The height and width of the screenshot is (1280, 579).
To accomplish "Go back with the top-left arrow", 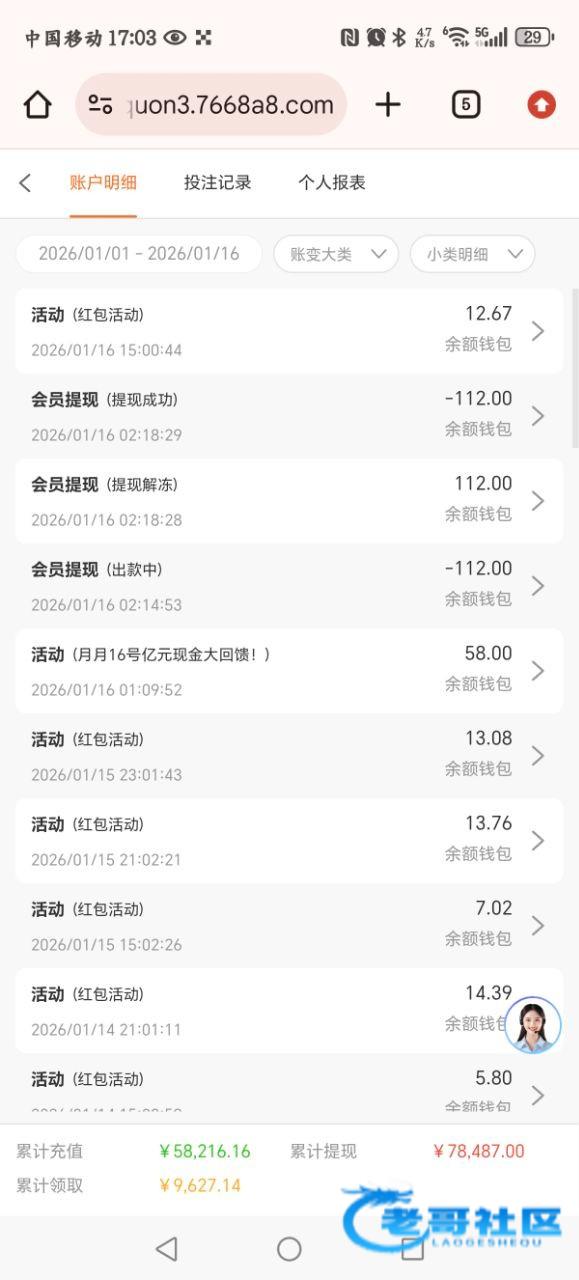I will pyautogui.click(x=25, y=183).
